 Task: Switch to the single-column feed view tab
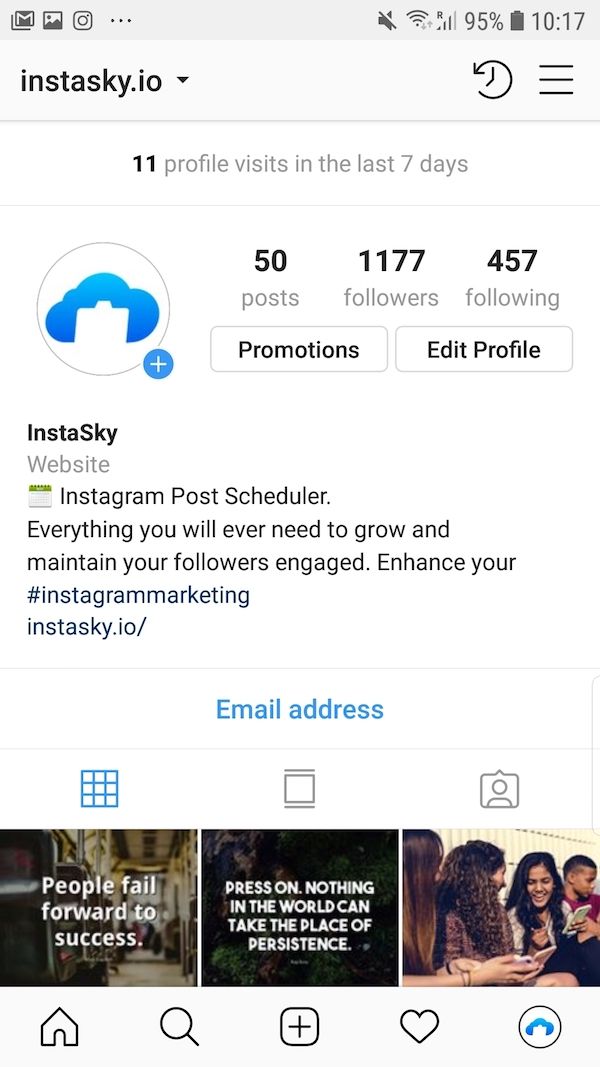click(x=299, y=789)
